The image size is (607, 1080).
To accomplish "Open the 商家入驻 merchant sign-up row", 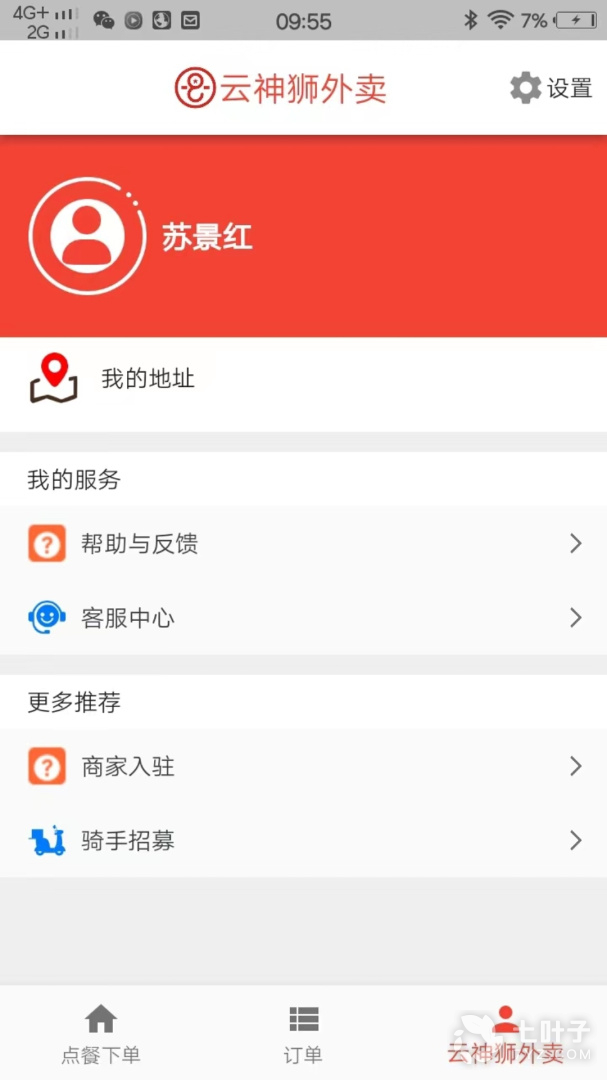I will [x=303, y=767].
